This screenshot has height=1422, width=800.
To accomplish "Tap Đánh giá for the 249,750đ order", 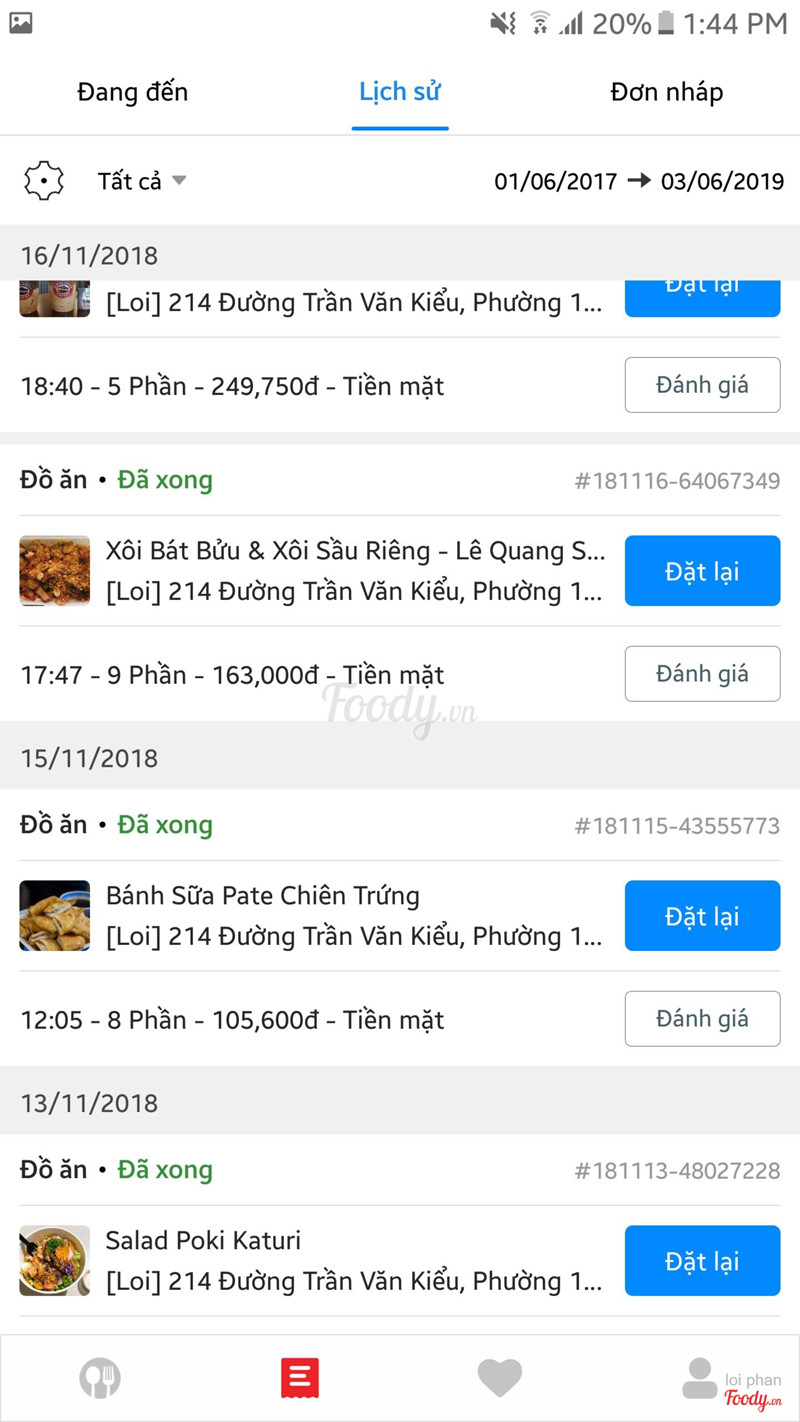I will 702,385.
